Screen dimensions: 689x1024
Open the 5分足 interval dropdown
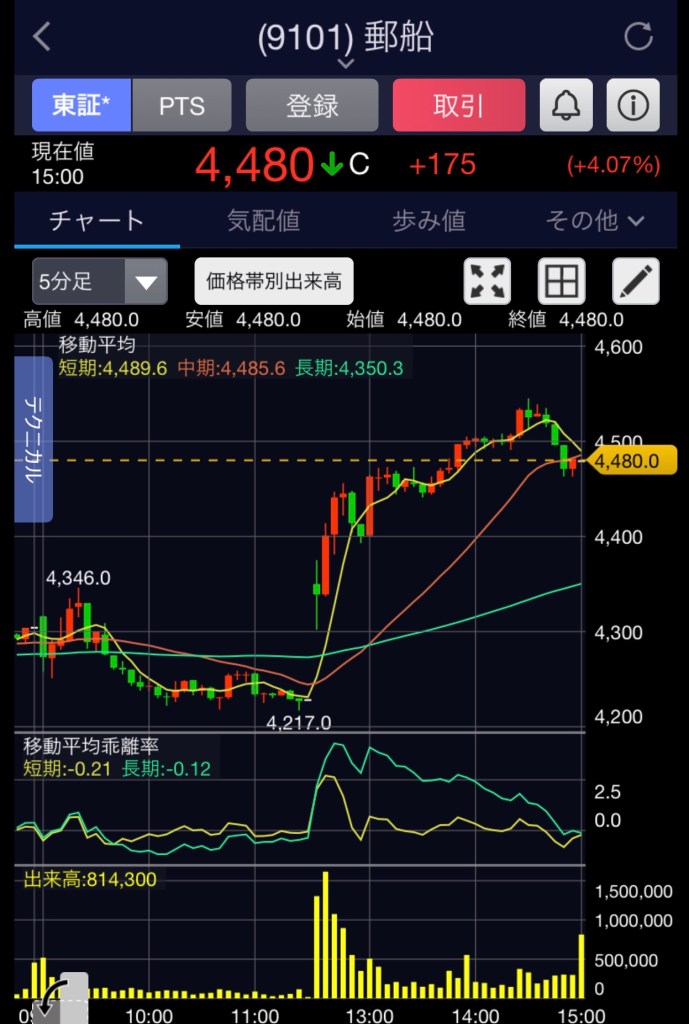[x=98, y=281]
